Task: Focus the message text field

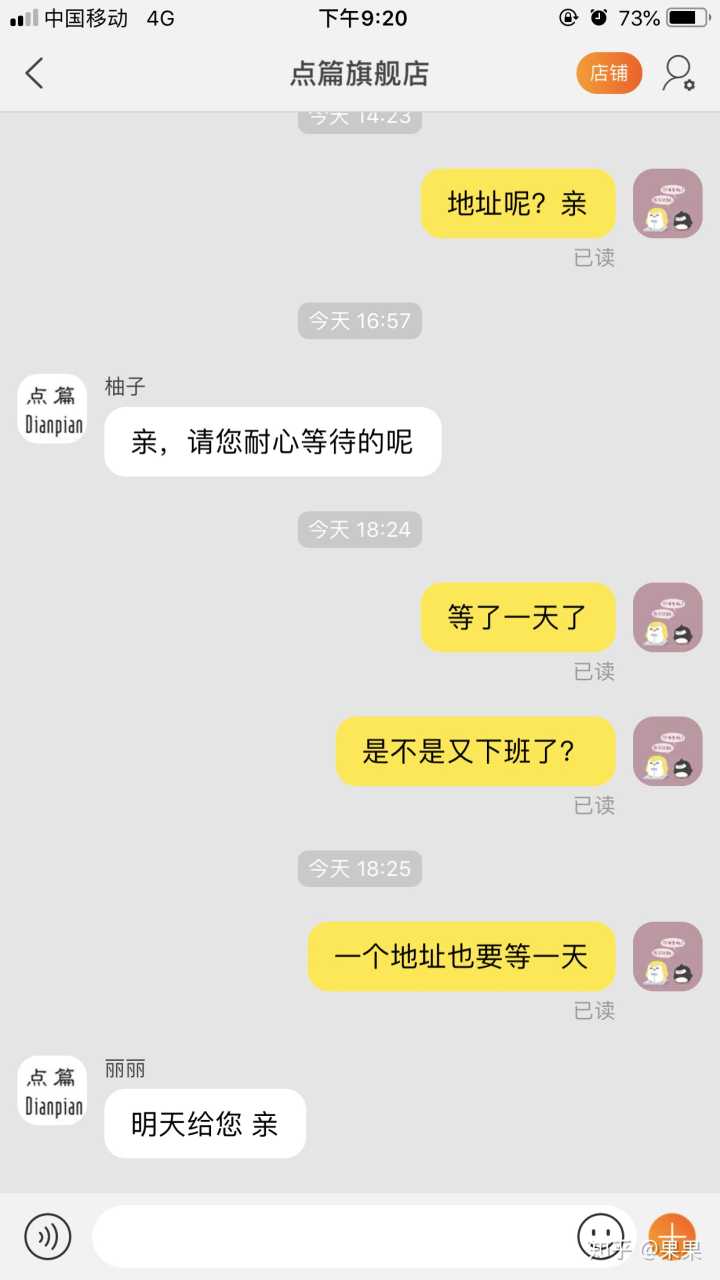Action: [x=330, y=1236]
